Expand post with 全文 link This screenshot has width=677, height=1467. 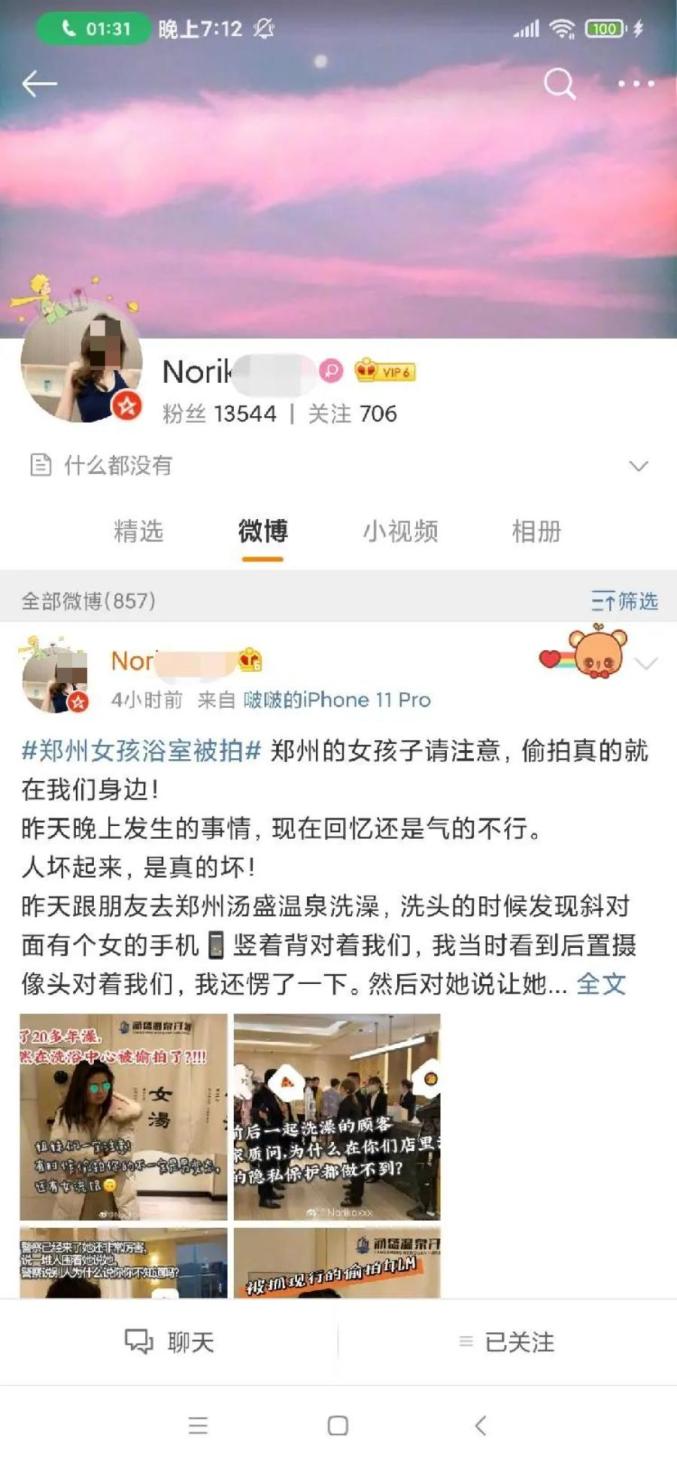[x=601, y=983]
